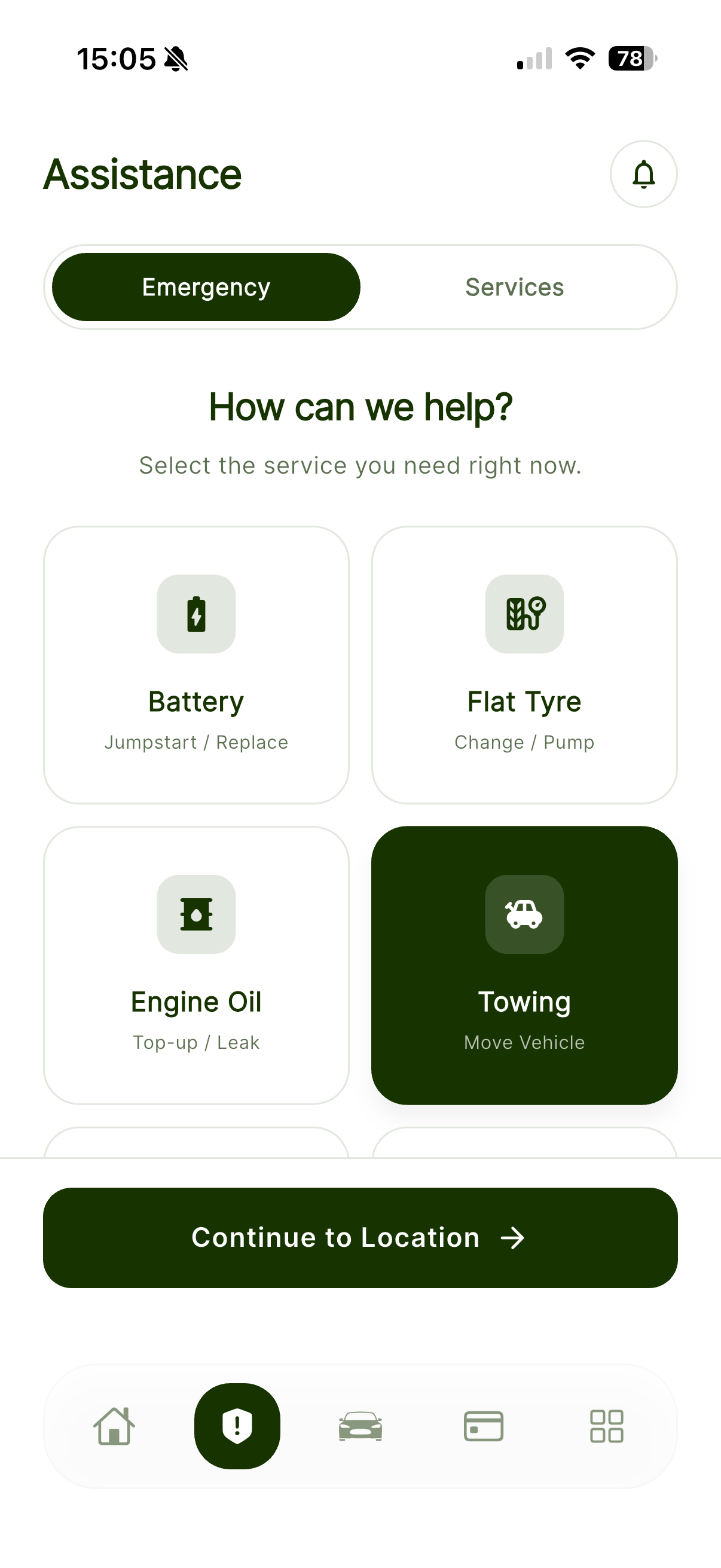Tap the tyre tread icon on Flat Tyre card

524,614
